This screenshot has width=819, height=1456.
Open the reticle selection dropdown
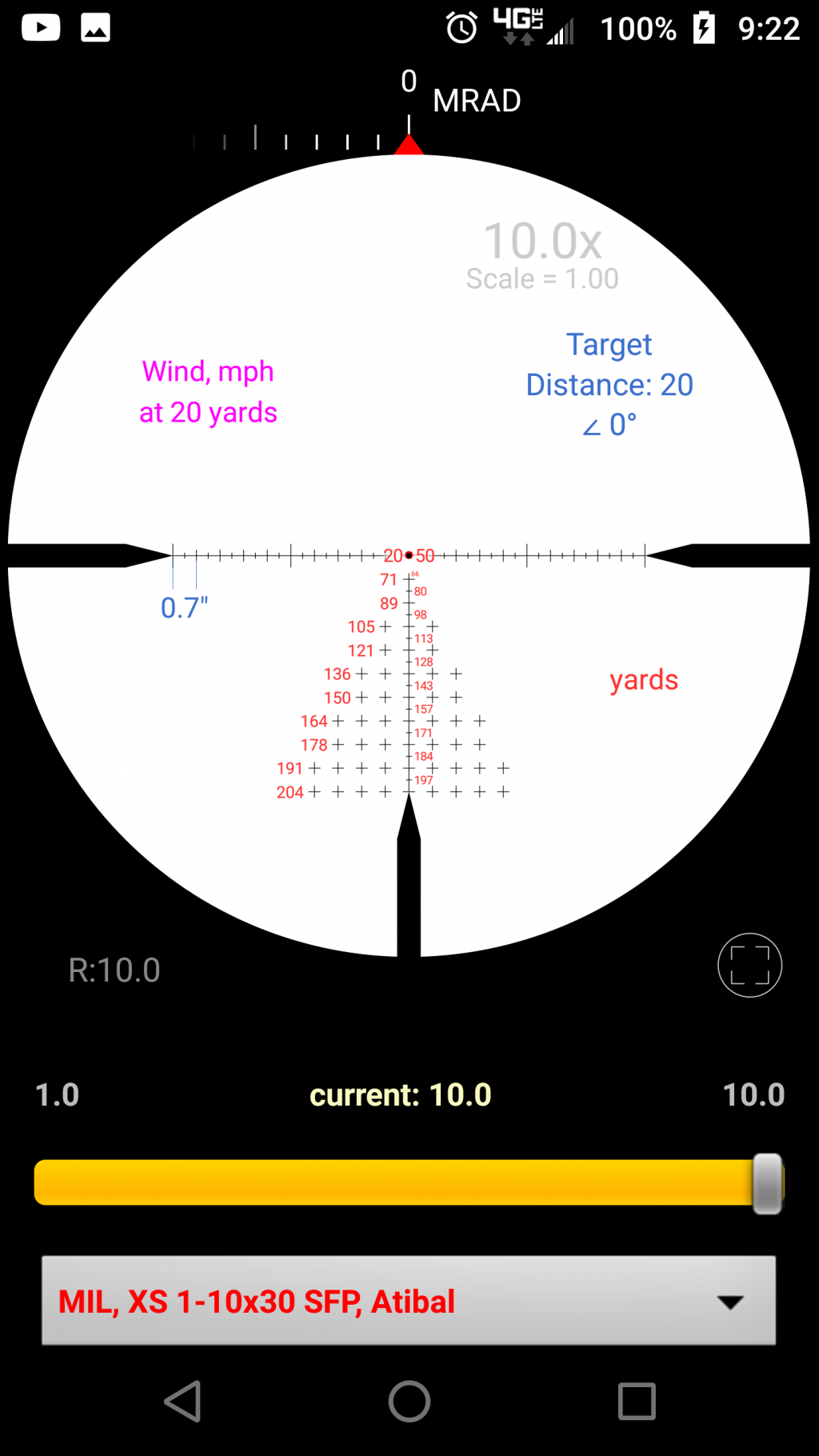pos(409,1301)
